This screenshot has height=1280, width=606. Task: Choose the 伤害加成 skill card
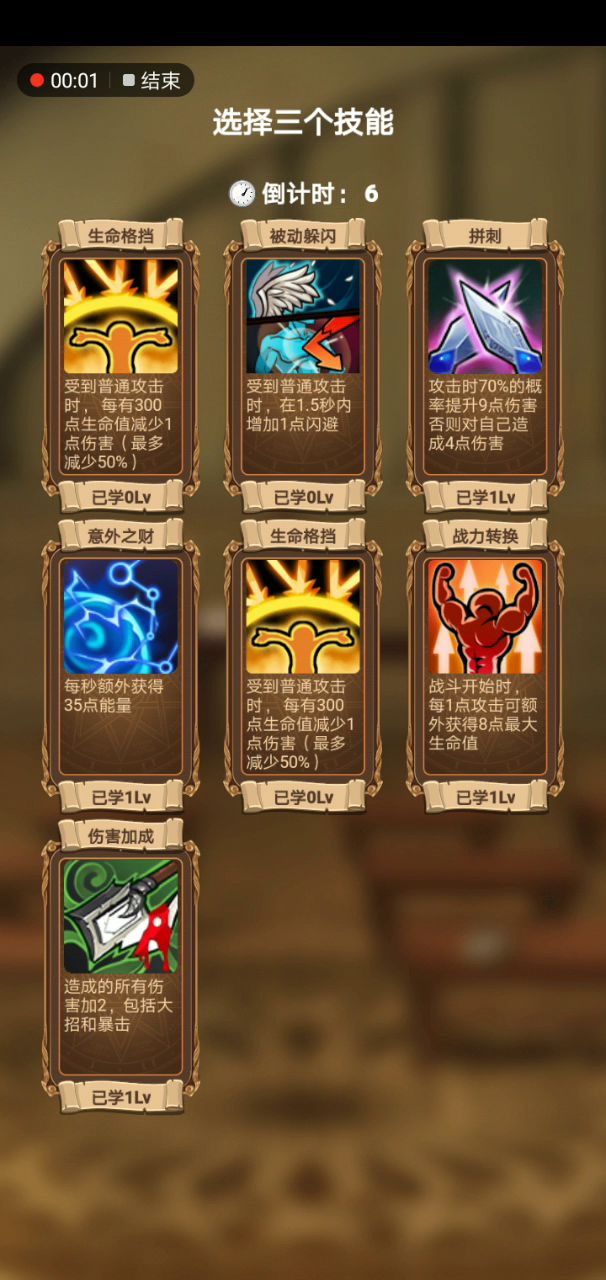tap(120, 965)
